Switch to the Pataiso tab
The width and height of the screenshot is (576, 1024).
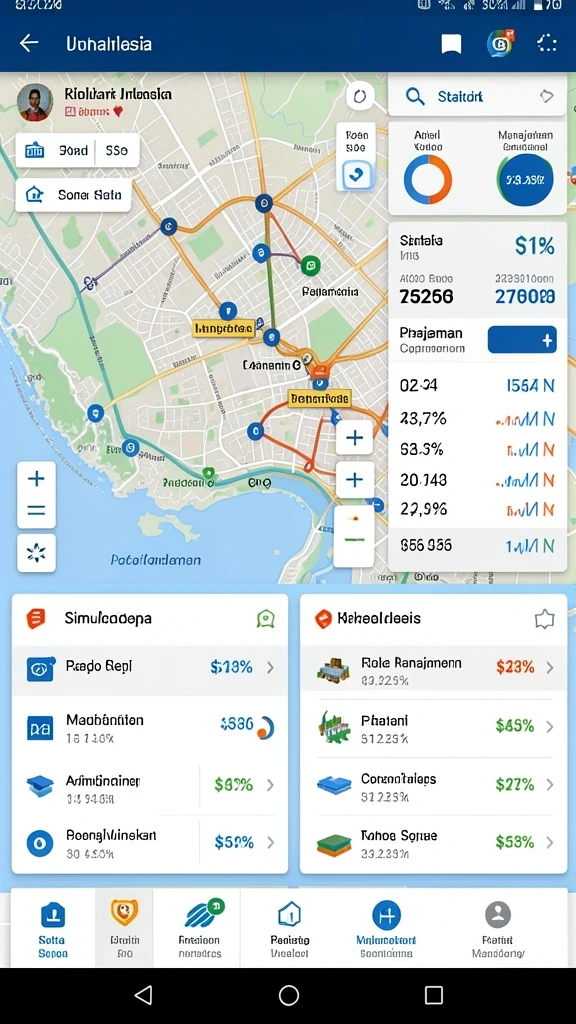(x=289, y=929)
